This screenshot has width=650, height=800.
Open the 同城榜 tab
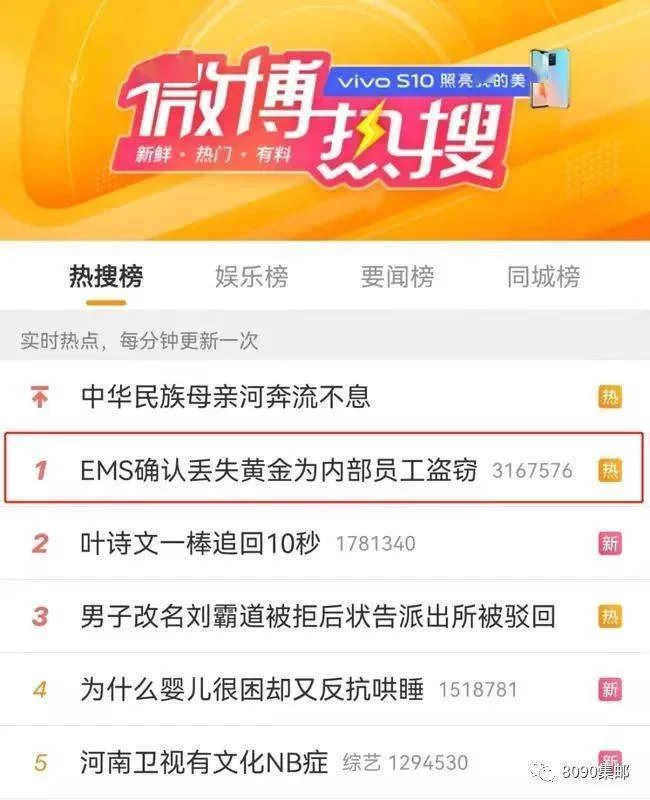pos(543,277)
